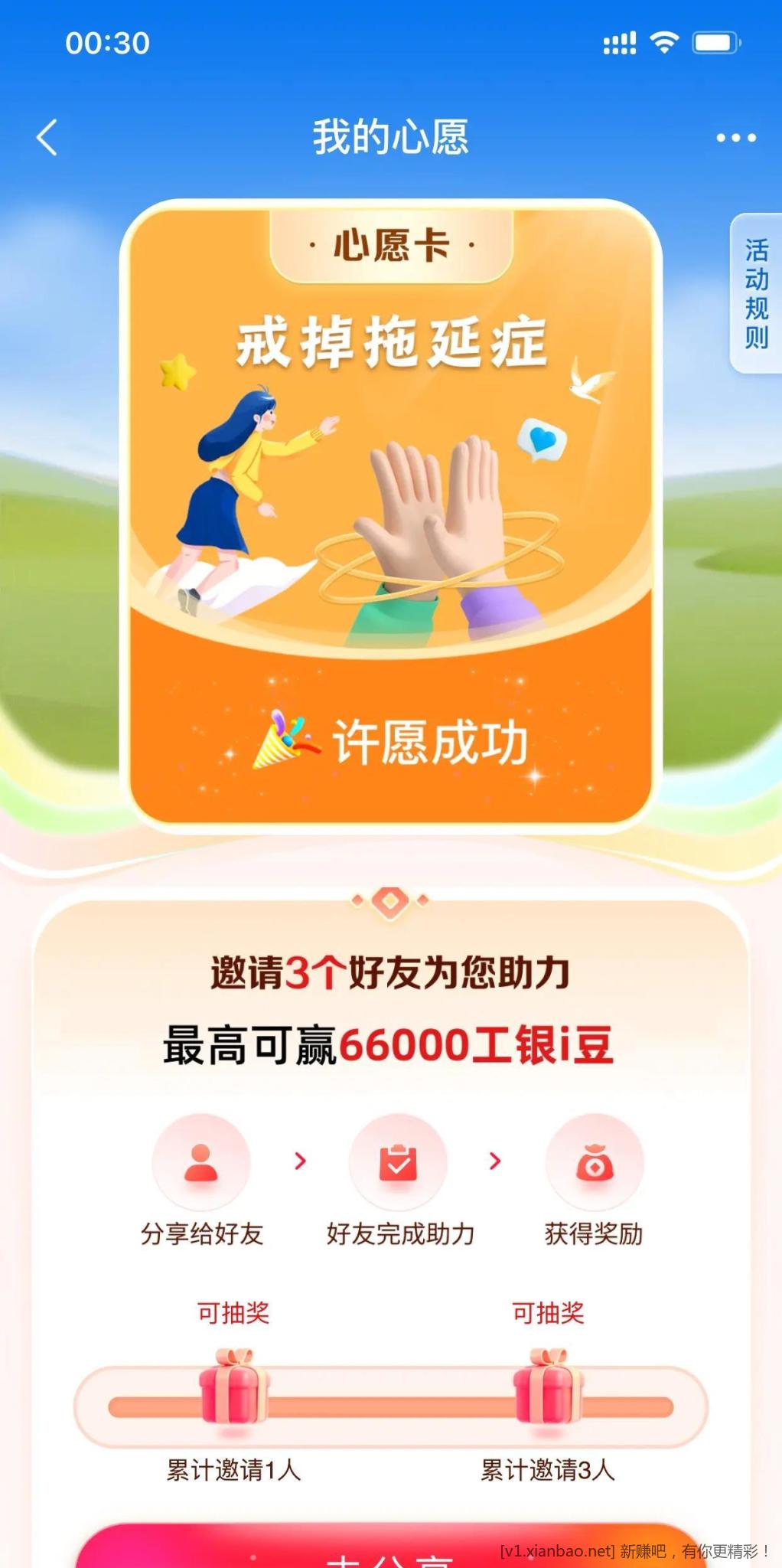782x1568 pixels.
Task: Open the three-dot overflow menu
Action: (x=735, y=138)
